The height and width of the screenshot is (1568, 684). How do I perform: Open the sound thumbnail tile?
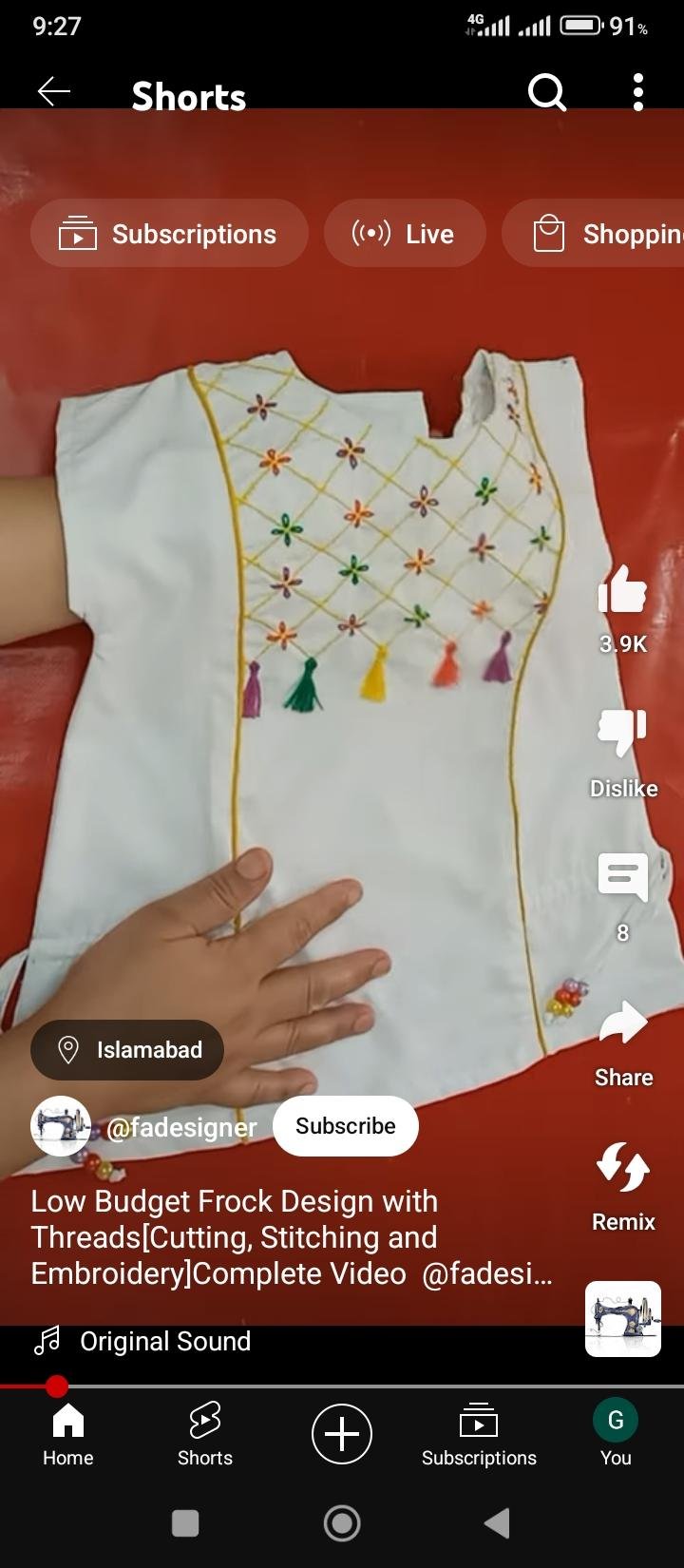tap(622, 1318)
